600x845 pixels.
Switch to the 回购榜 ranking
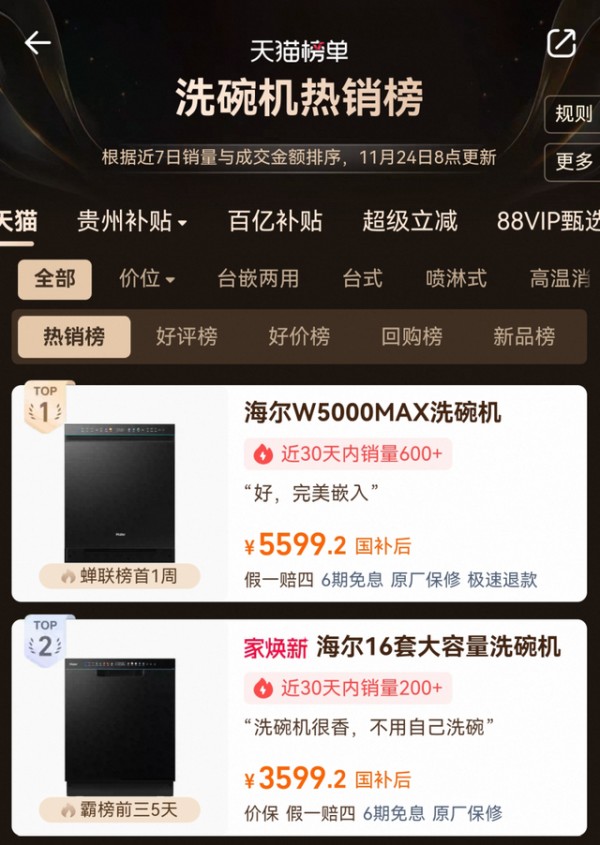tap(411, 337)
